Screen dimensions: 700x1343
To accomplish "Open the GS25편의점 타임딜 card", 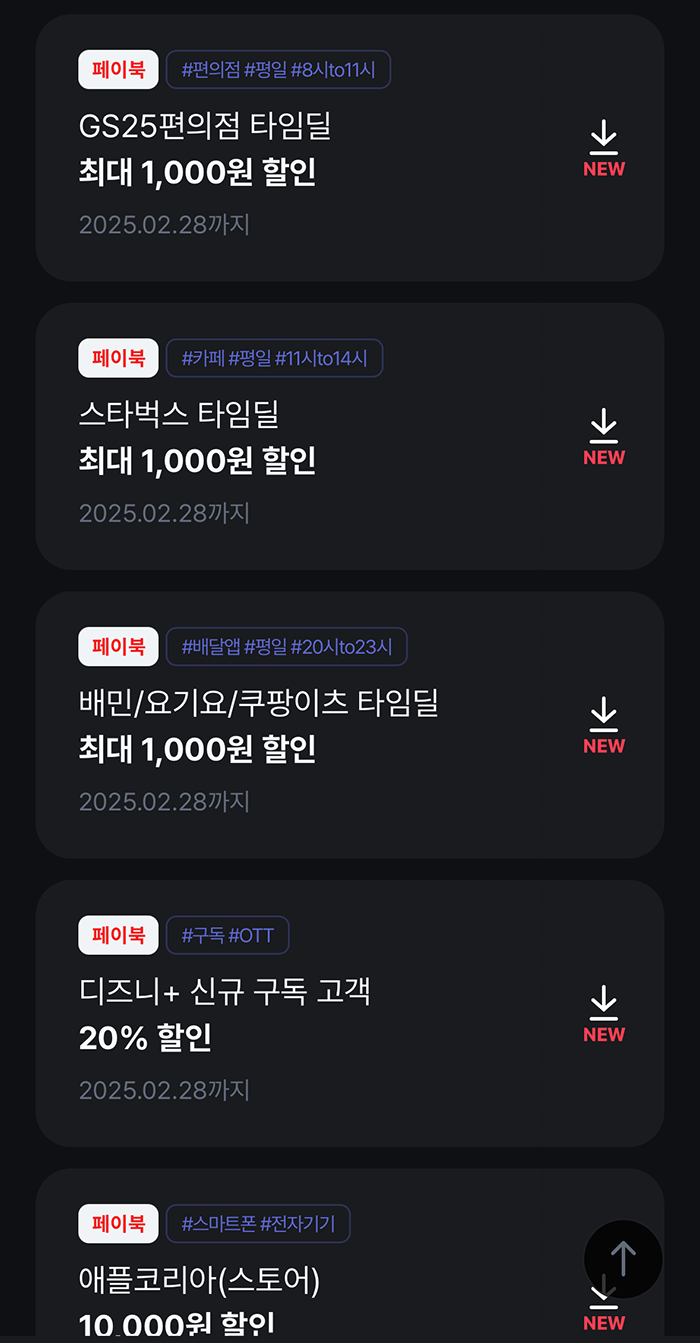I will tap(300, 150).
